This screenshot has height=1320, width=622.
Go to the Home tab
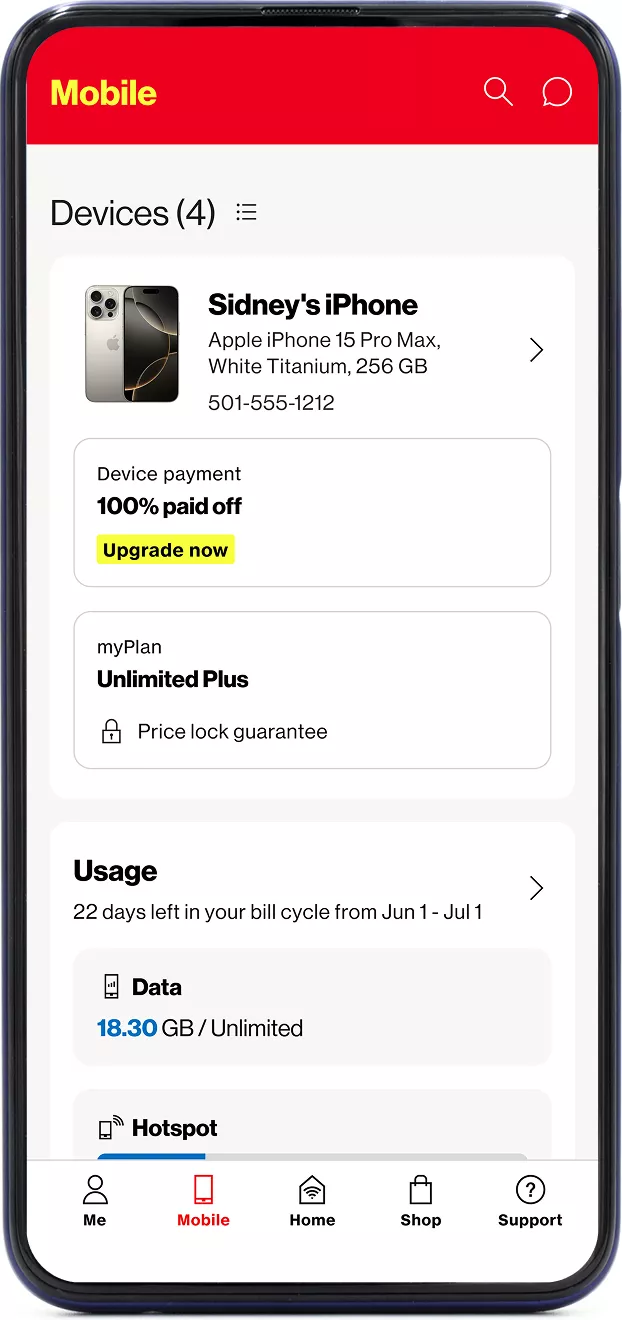[312, 1200]
